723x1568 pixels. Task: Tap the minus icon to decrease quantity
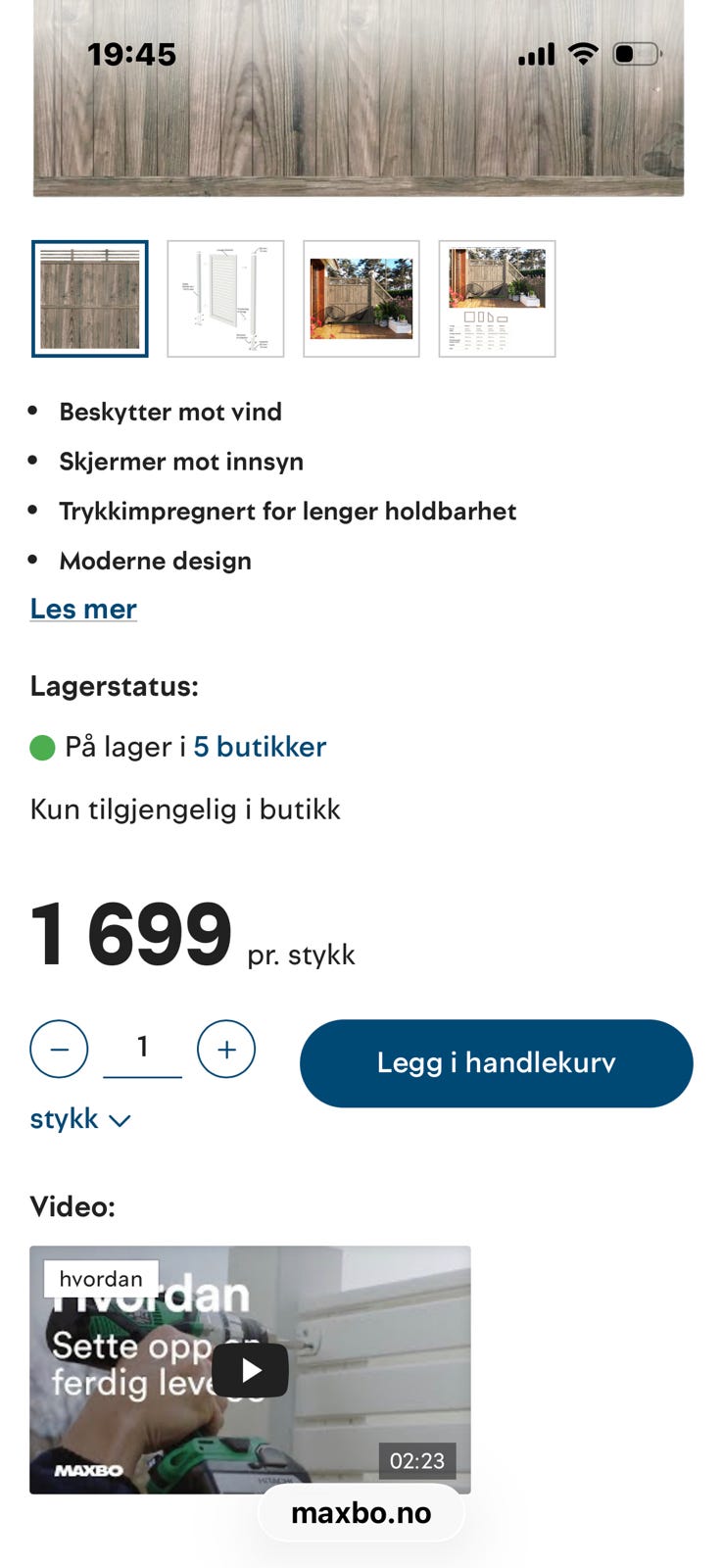pos(59,1049)
